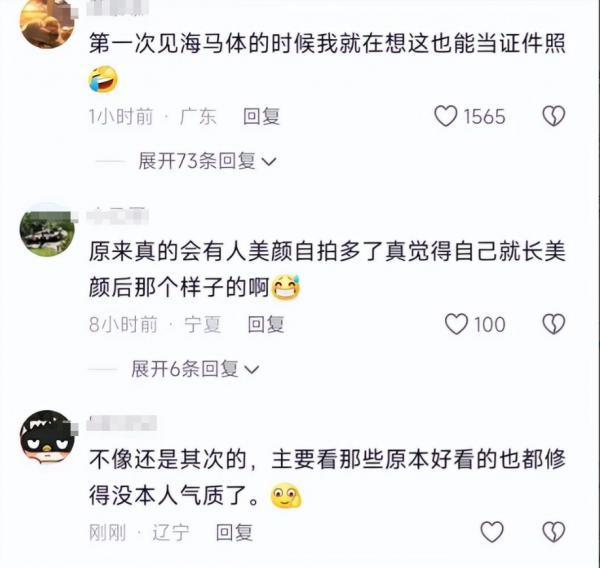
Task: Like the comment from 广东 with 1565 likes
Action: coord(446,116)
